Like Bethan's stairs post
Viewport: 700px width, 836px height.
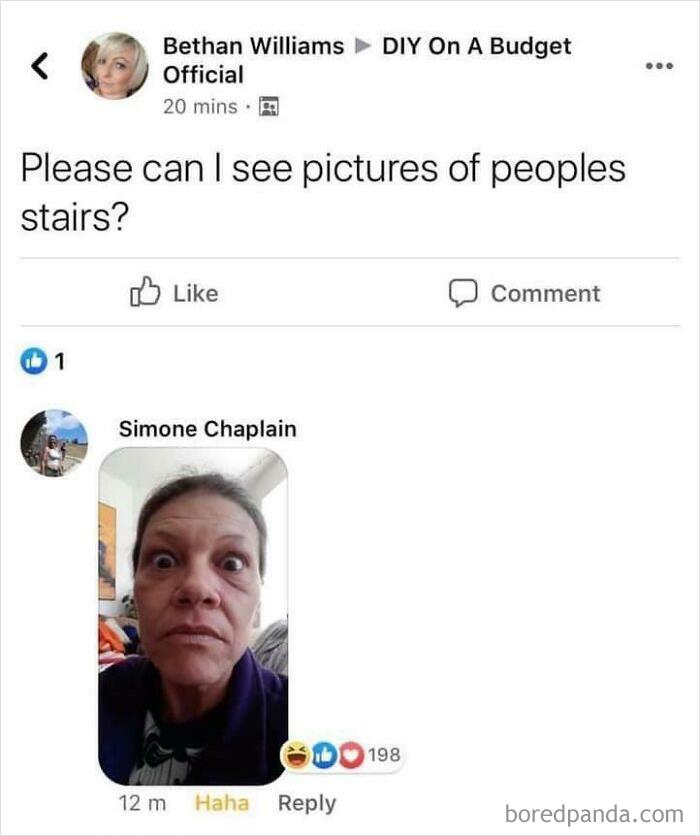point(174,293)
